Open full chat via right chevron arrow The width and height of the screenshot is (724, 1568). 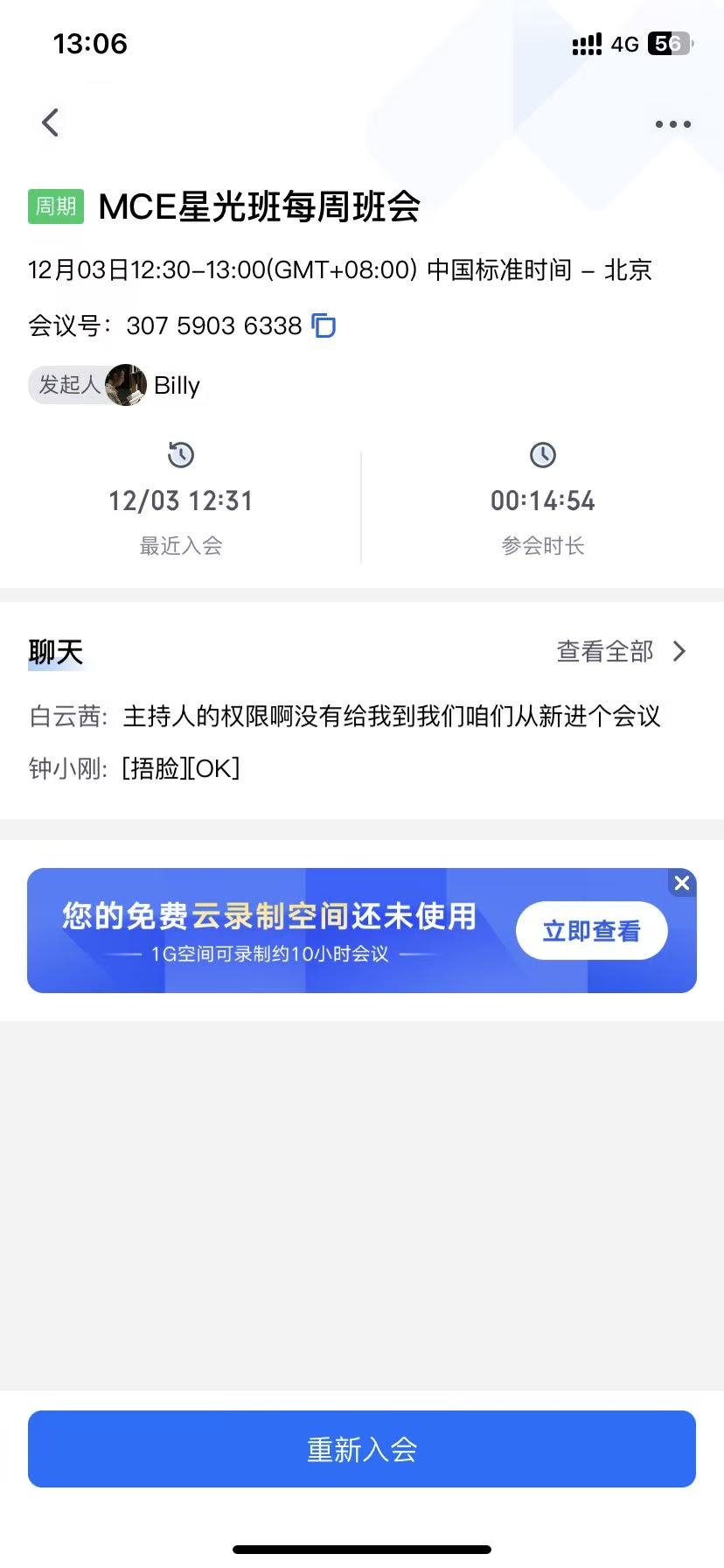pos(679,651)
